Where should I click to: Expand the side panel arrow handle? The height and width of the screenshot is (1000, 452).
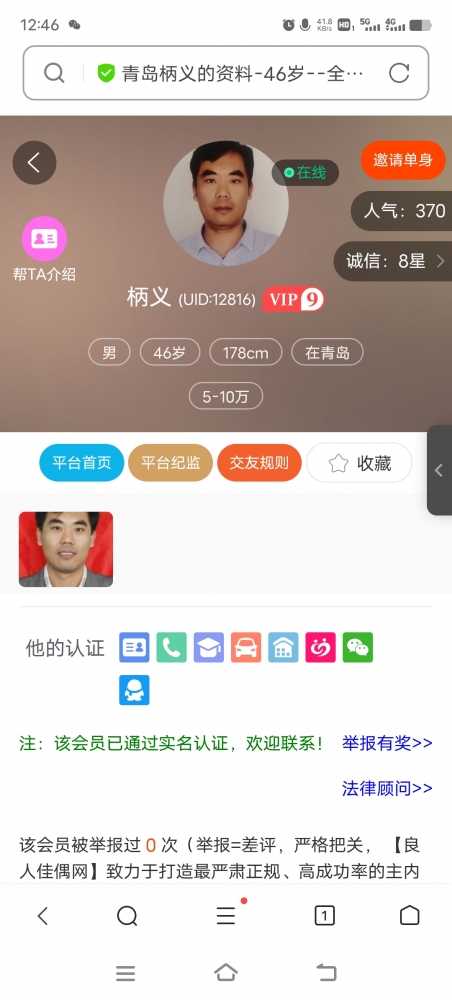(439, 470)
